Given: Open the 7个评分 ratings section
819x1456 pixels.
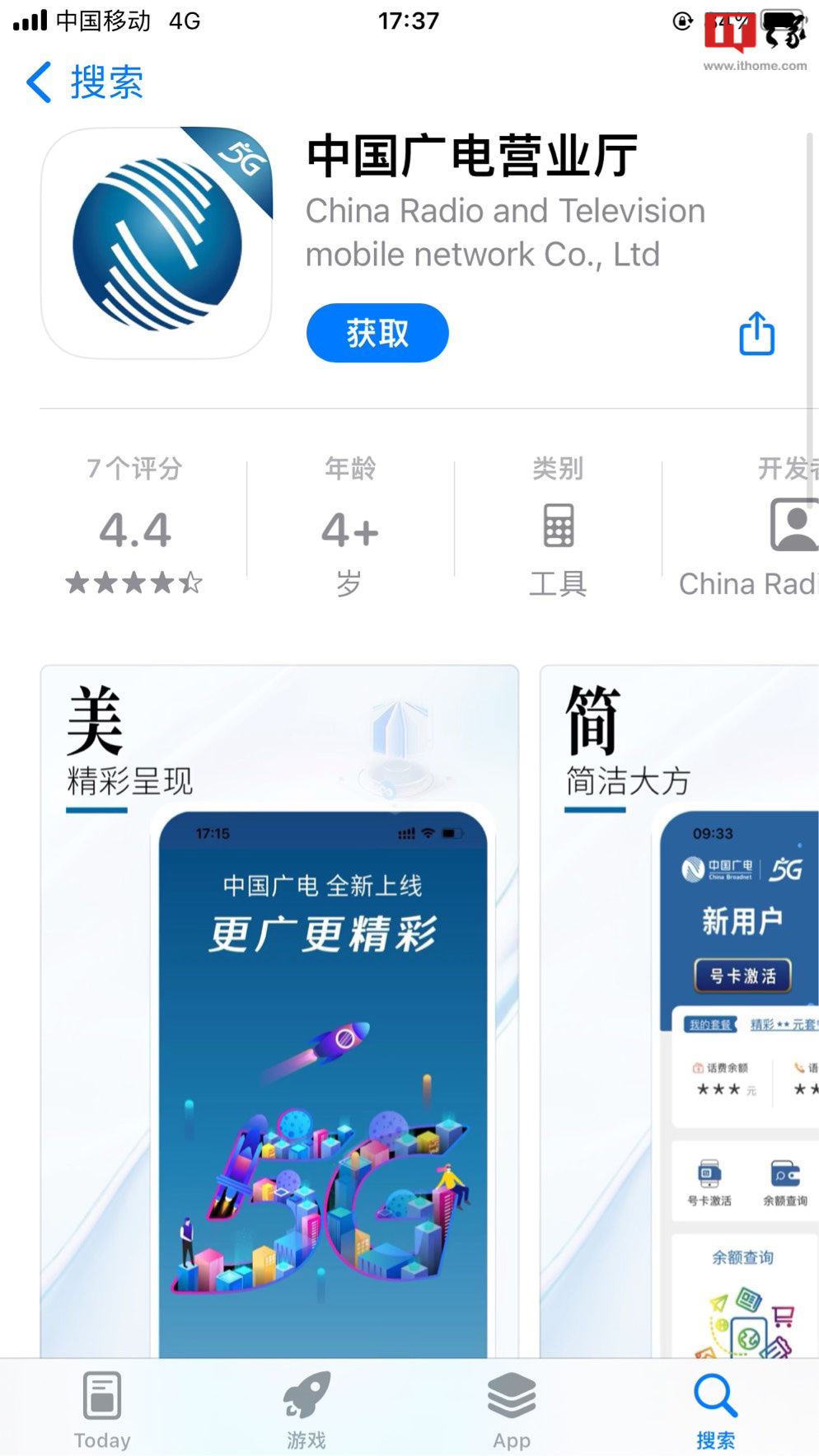Looking at the screenshot, I should coord(135,527).
